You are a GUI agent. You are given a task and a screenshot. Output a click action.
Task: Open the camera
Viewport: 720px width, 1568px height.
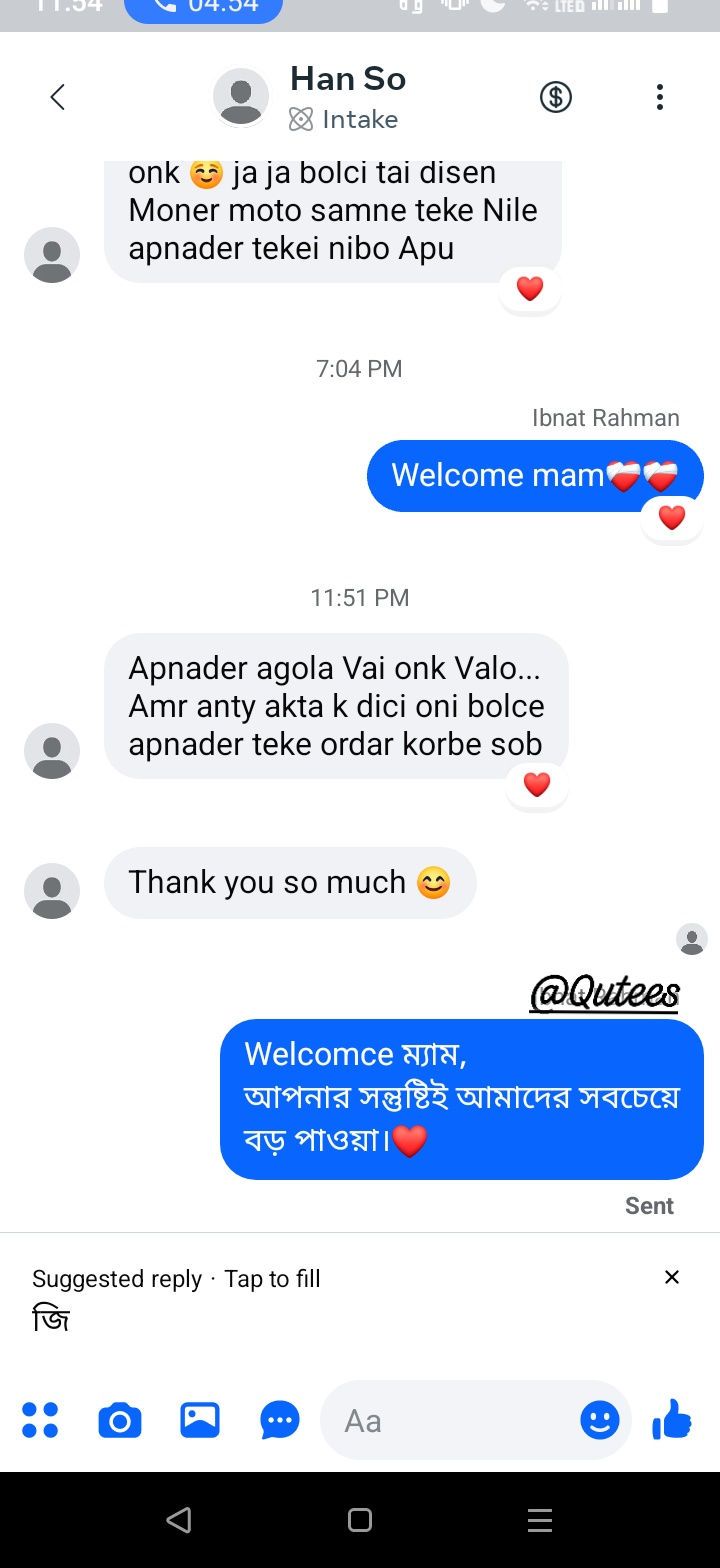tap(120, 1420)
